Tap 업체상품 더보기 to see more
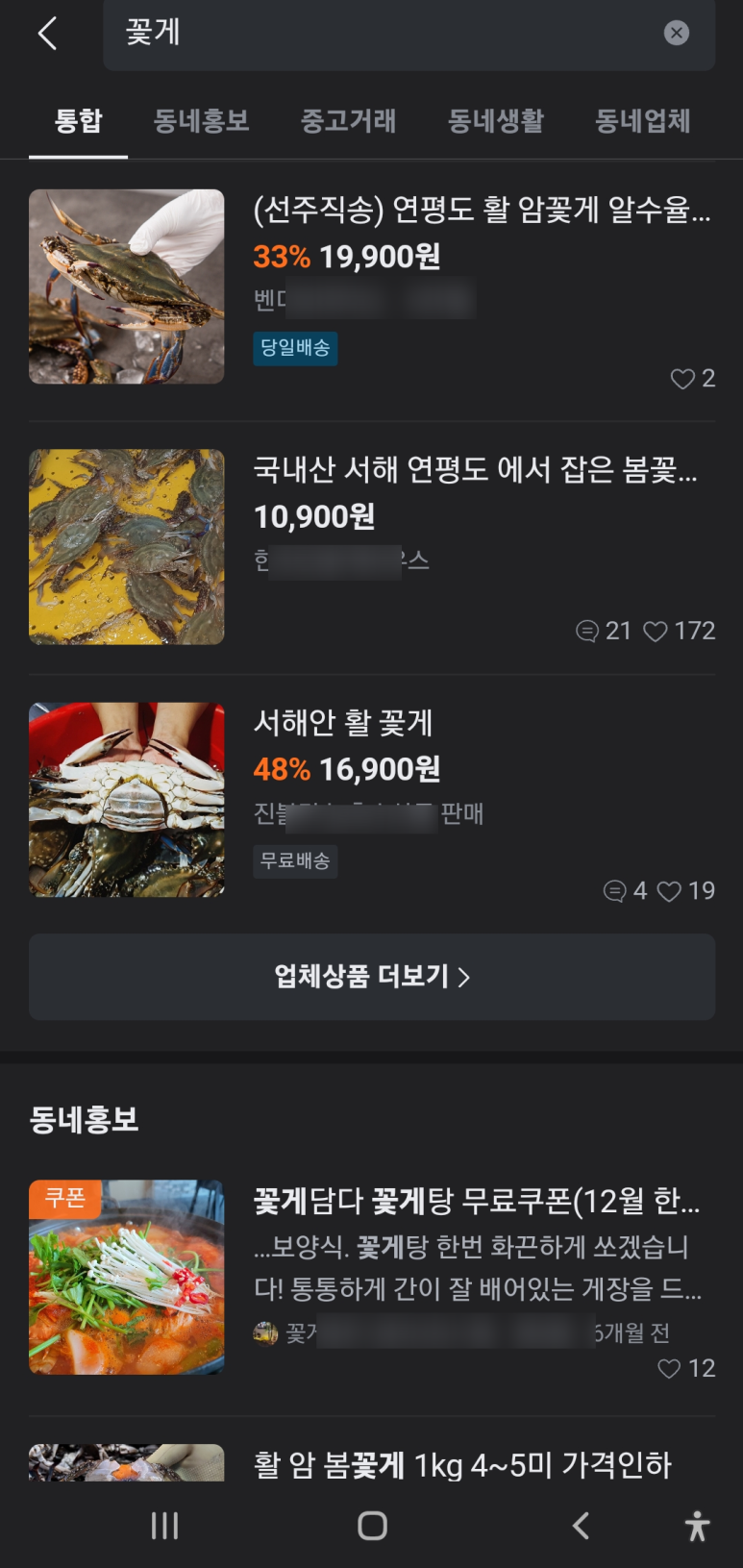The width and height of the screenshot is (743, 1568). point(372,977)
